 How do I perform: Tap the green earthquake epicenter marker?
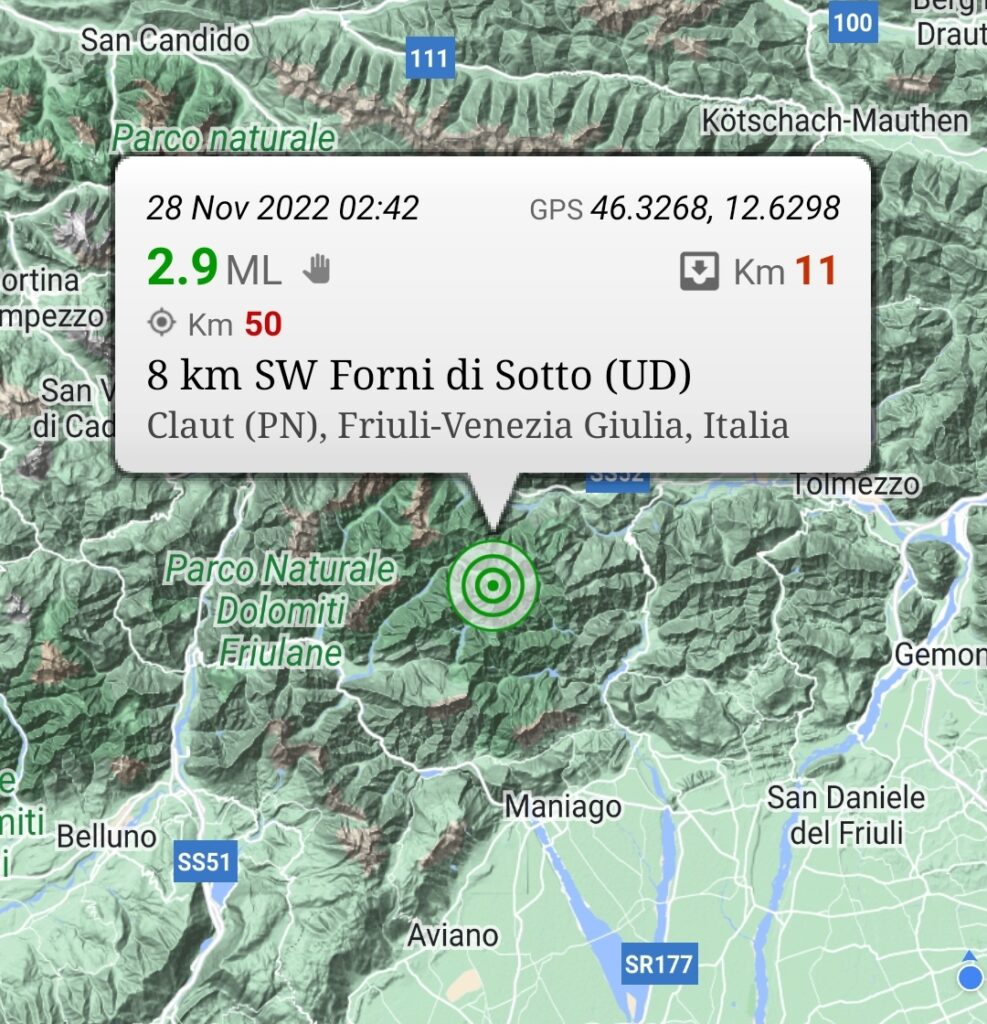(x=493, y=586)
